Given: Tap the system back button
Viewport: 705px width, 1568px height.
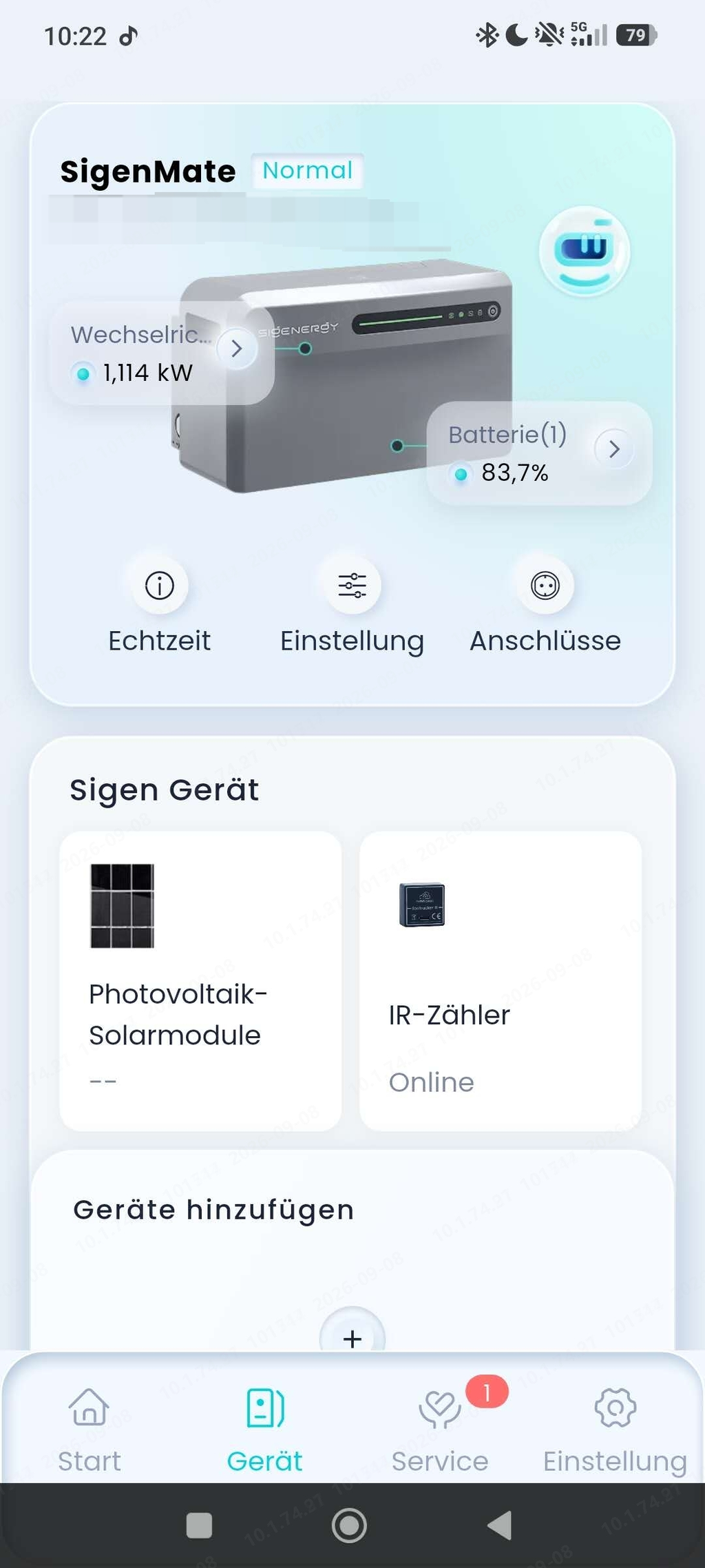Looking at the screenshot, I should [500, 1525].
